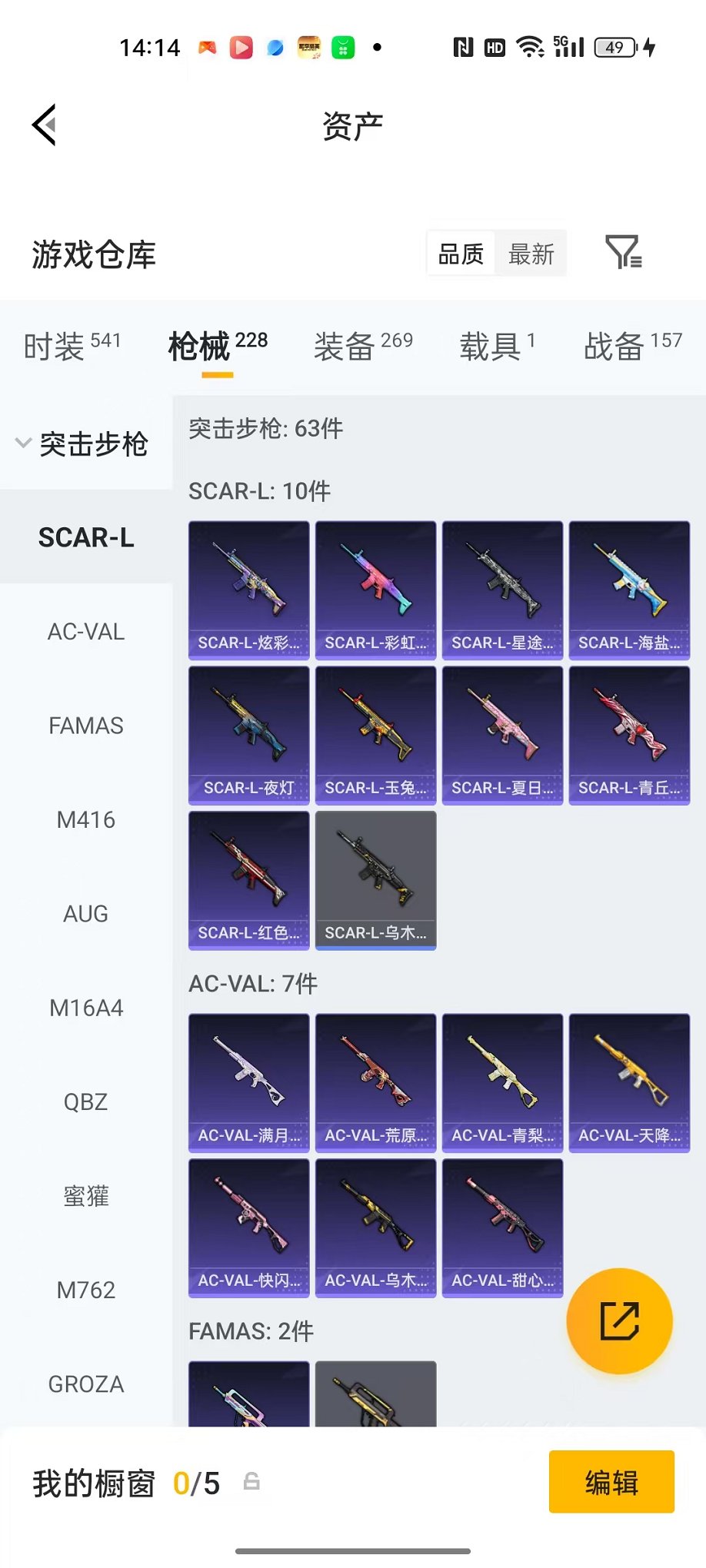
Task: Switch to the 载具 tab
Action: (x=498, y=346)
